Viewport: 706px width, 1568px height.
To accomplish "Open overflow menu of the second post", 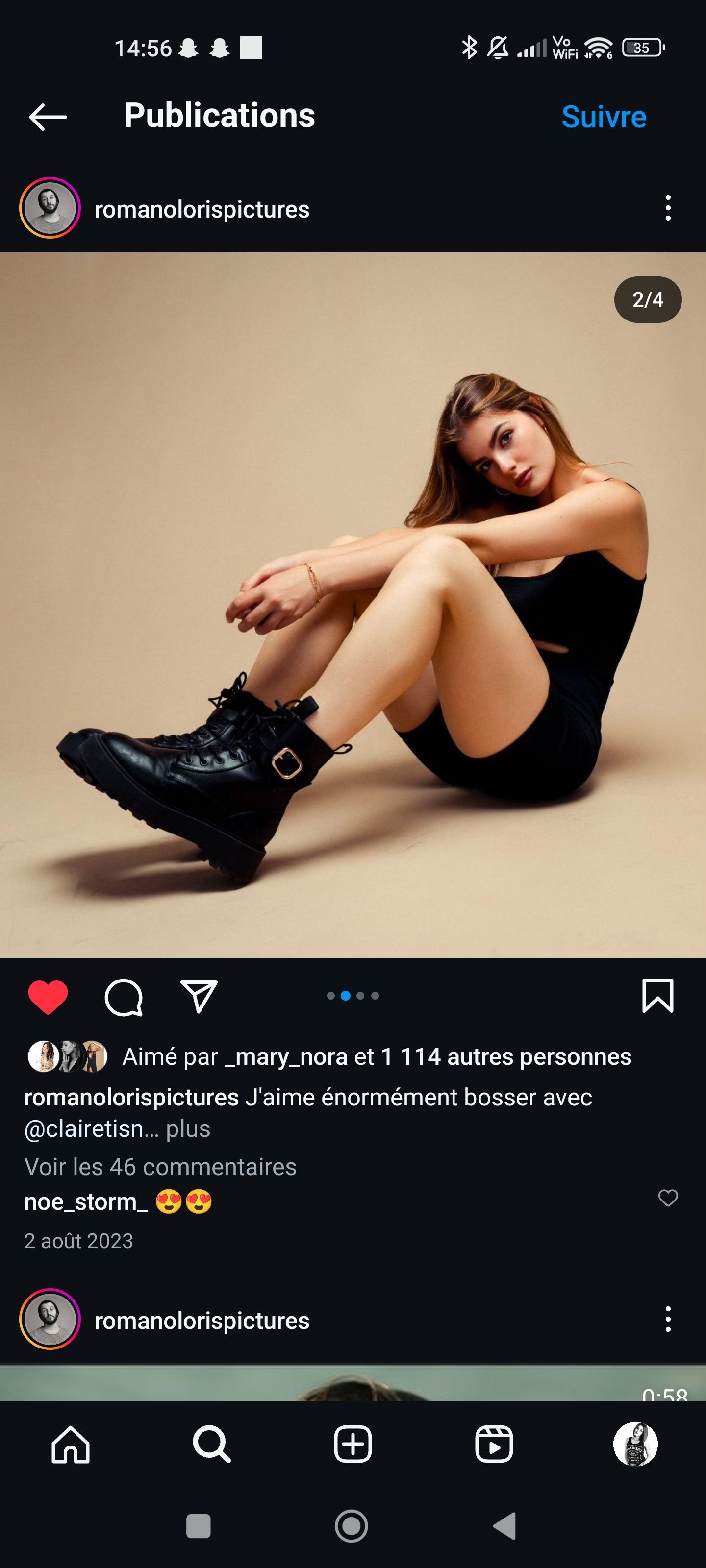I will [668, 1319].
